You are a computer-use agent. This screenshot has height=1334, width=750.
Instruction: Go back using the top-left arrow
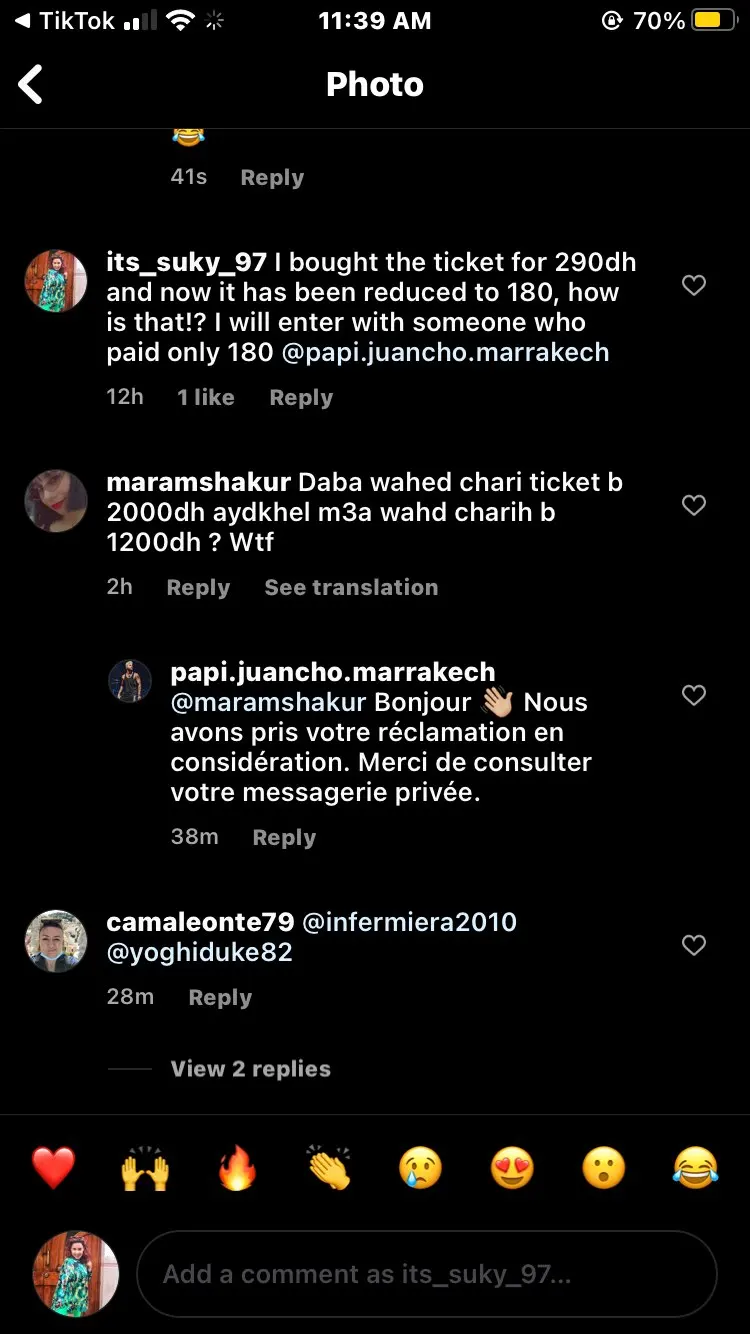point(31,85)
